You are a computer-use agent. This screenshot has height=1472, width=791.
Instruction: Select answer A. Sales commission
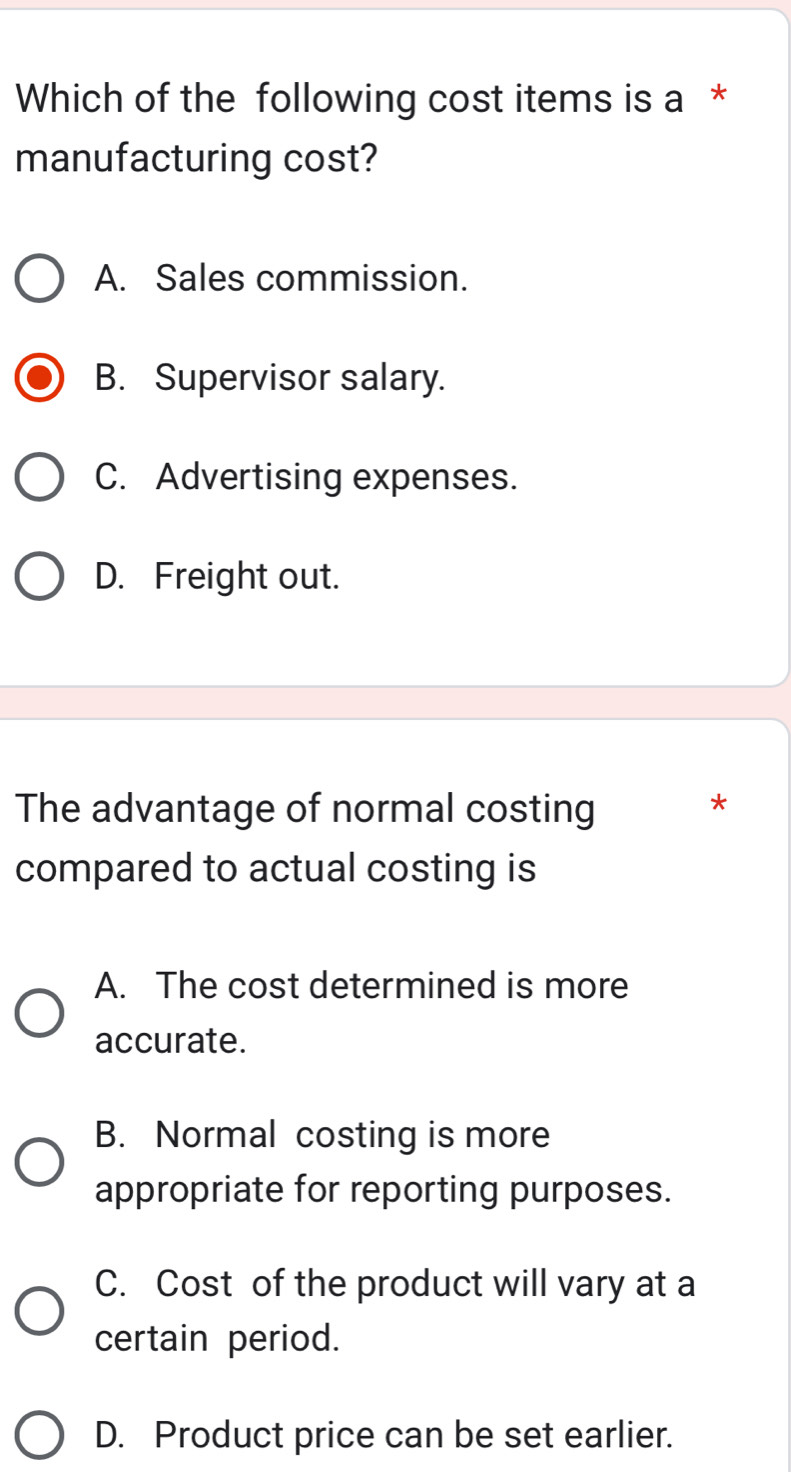click(x=39, y=279)
